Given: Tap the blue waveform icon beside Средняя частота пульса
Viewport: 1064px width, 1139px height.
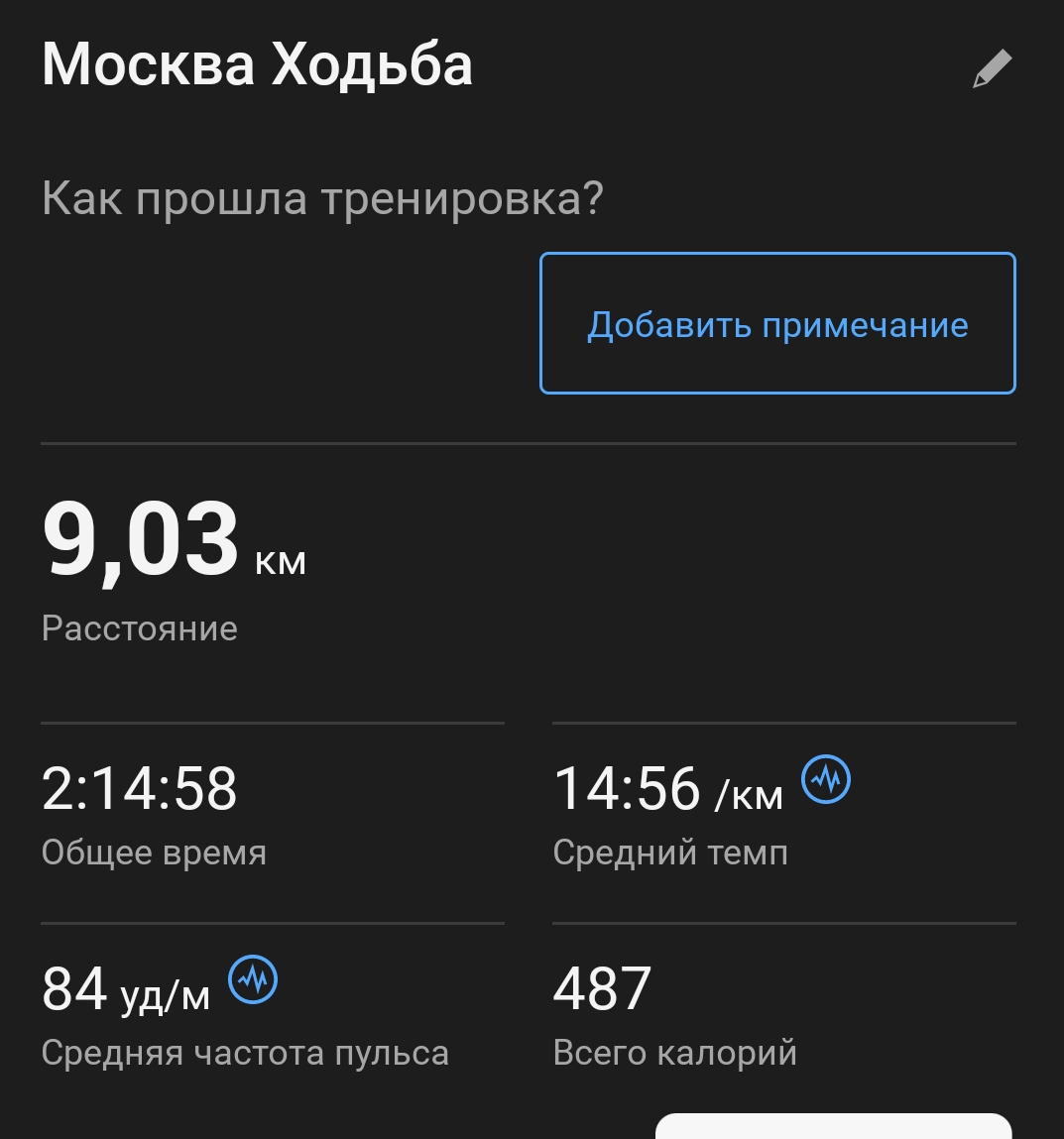Looking at the screenshot, I should pos(251,980).
